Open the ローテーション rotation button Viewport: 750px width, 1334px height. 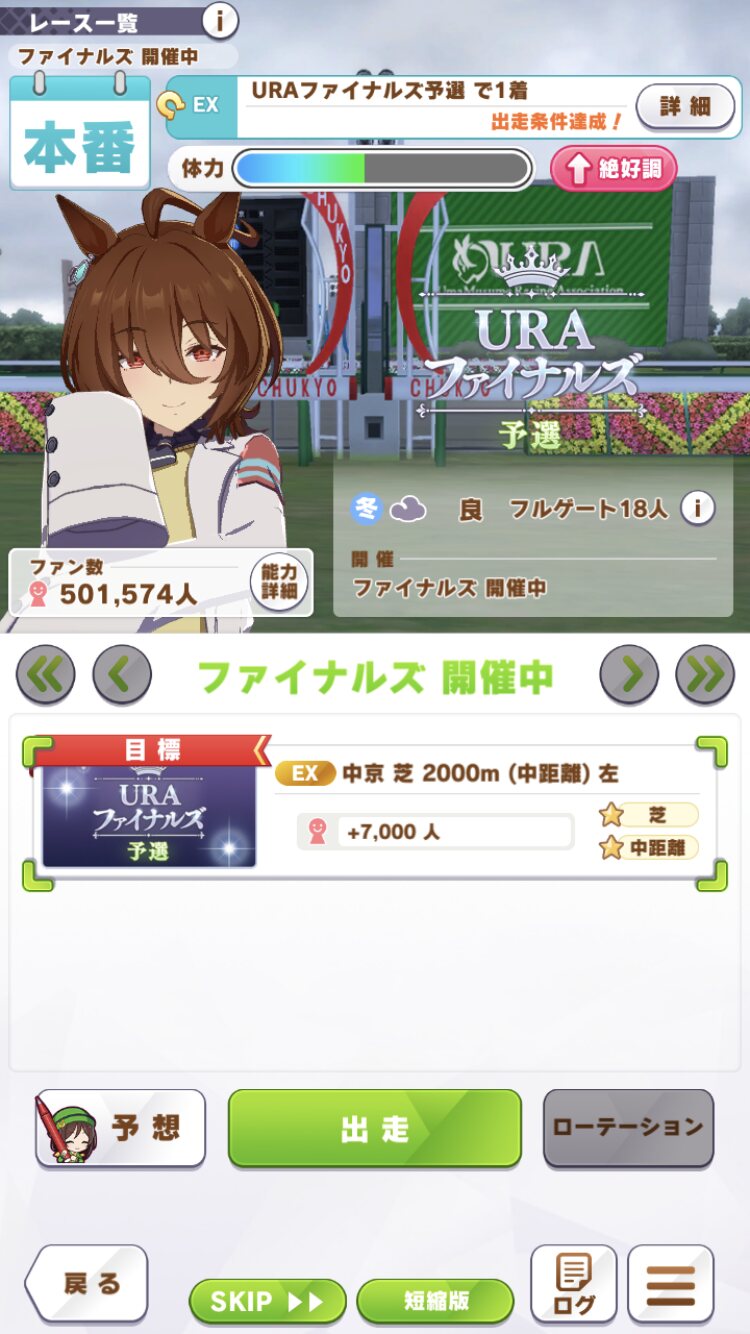628,1128
